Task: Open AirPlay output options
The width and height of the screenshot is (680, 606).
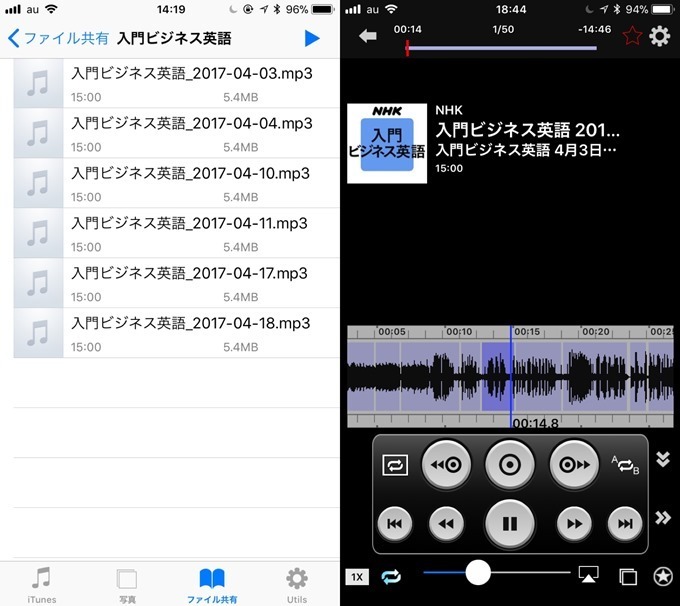Action: click(x=588, y=575)
